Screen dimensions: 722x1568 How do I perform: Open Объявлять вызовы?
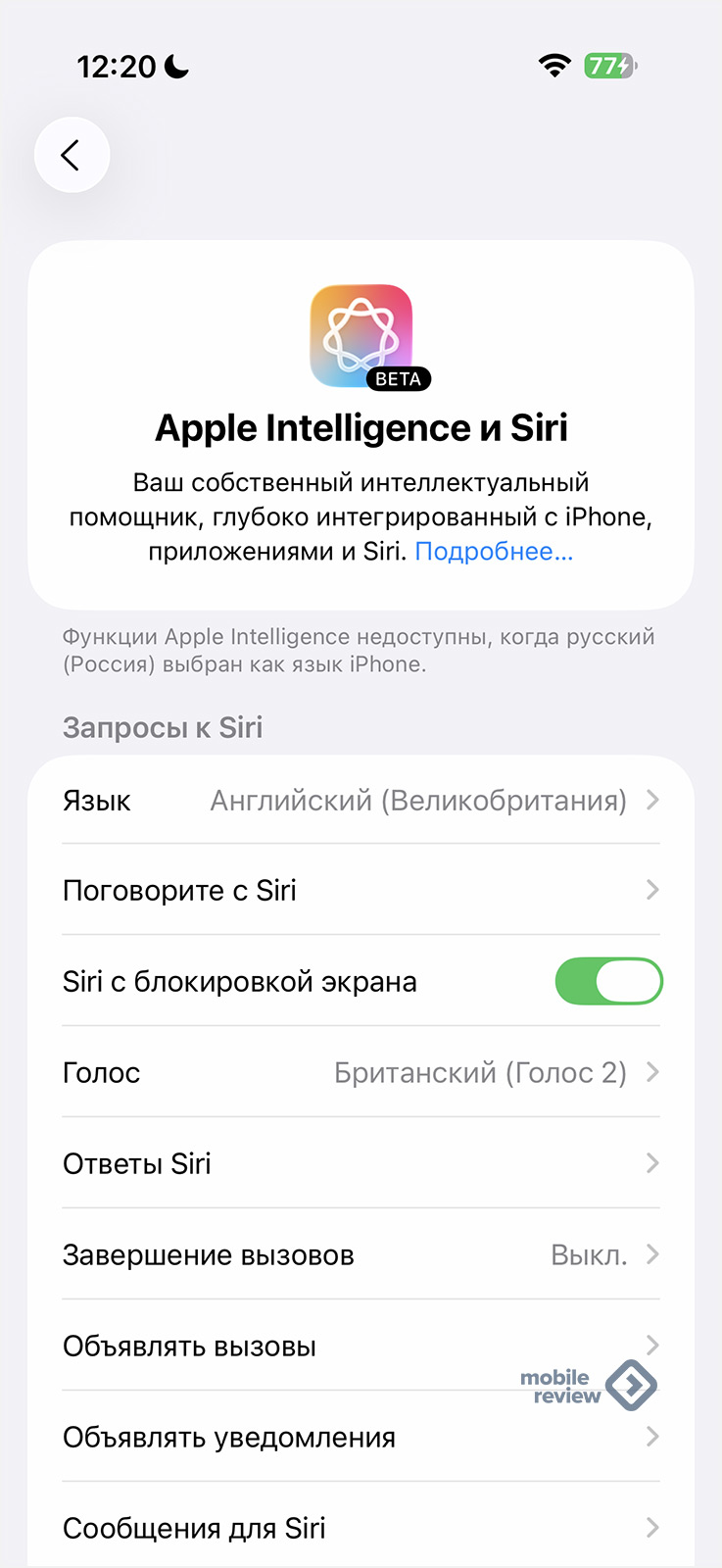(294, 1347)
